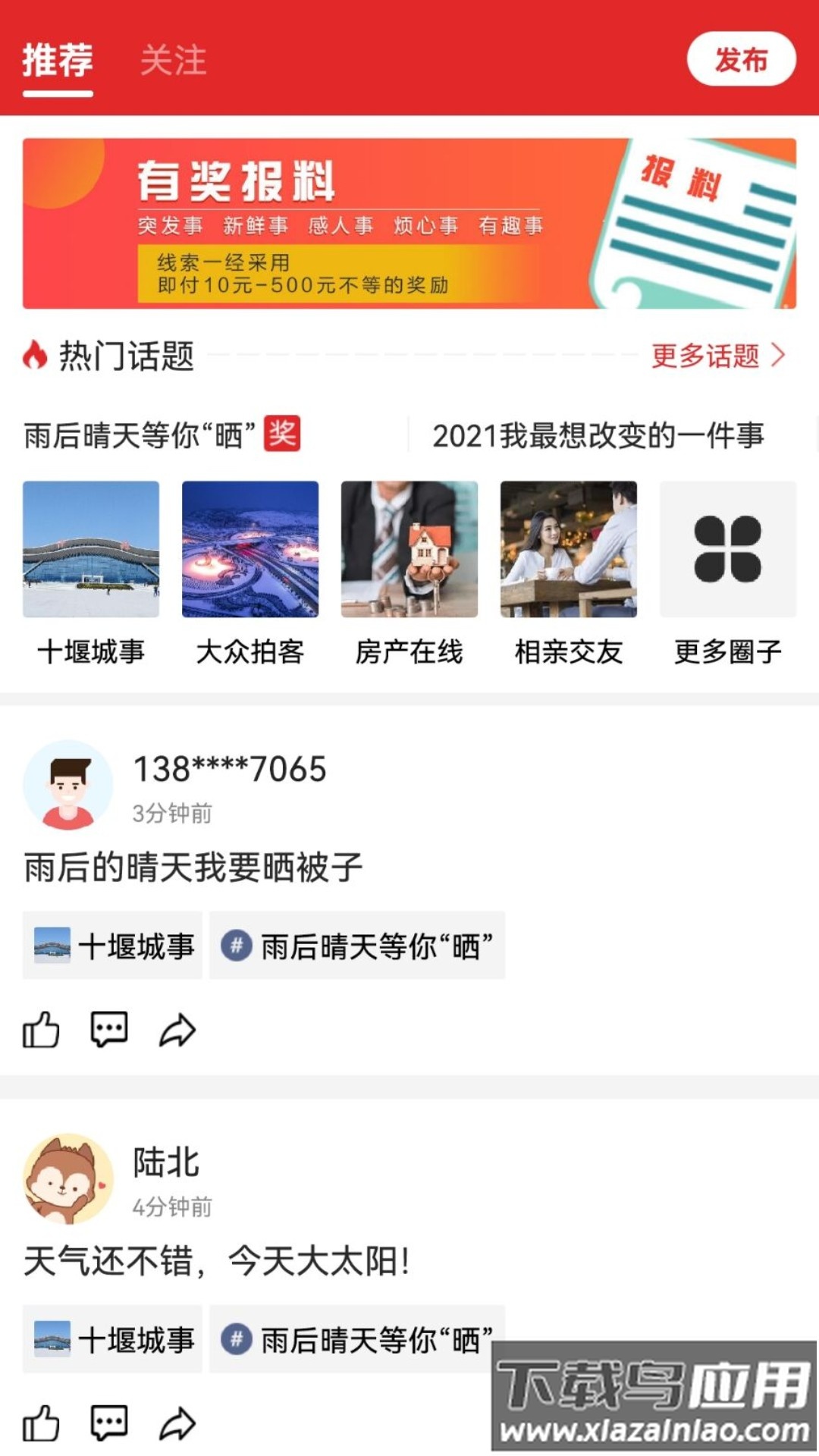Open comments on the 雨后的晴天我要晒被子 post
The height and width of the screenshot is (1456, 819).
pyautogui.click(x=109, y=1030)
